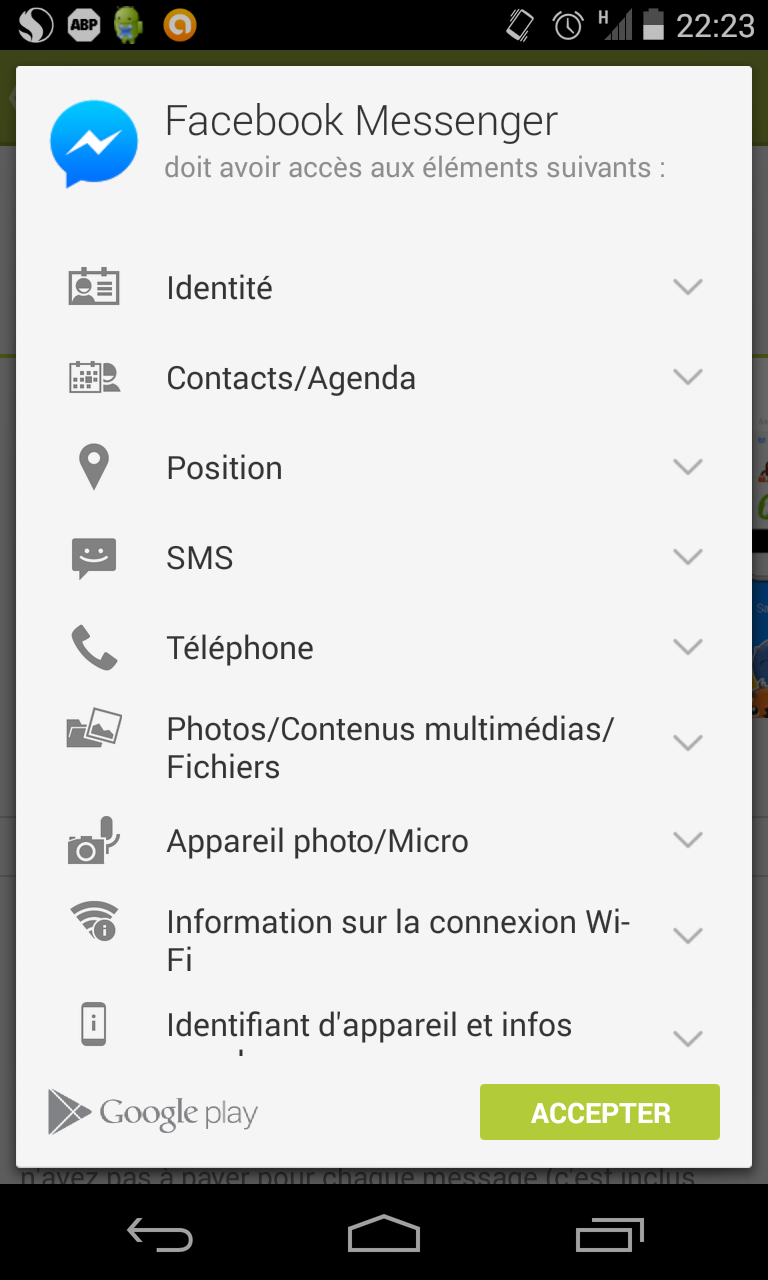
Task: Show Appareil photo/Micro permission details
Action: pyautogui.click(x=384, y=841)
